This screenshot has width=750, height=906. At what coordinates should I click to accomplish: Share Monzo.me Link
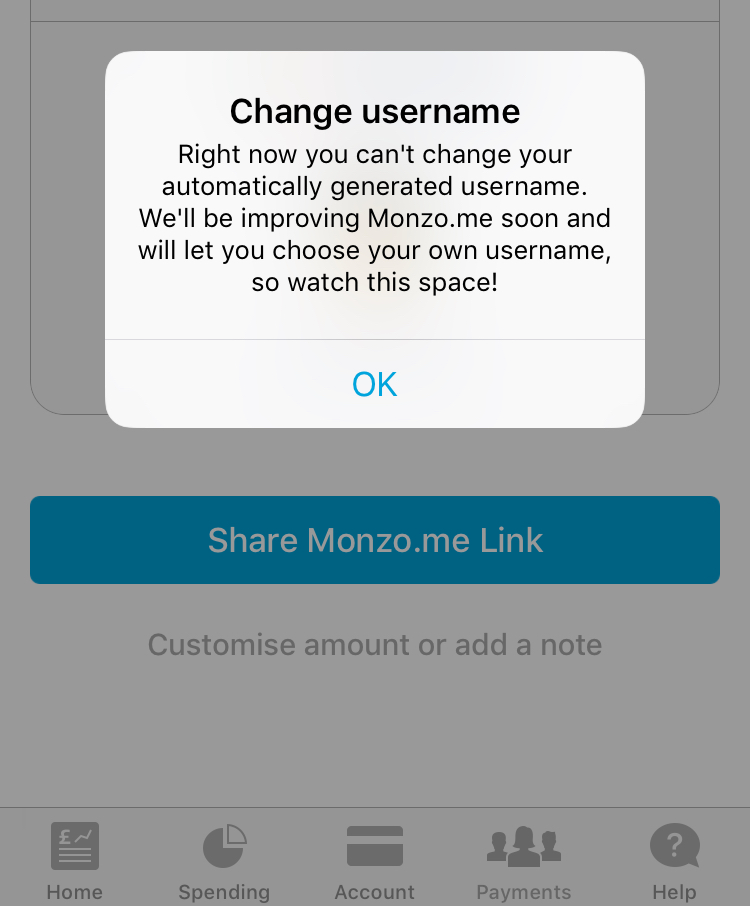coord(375,540)
